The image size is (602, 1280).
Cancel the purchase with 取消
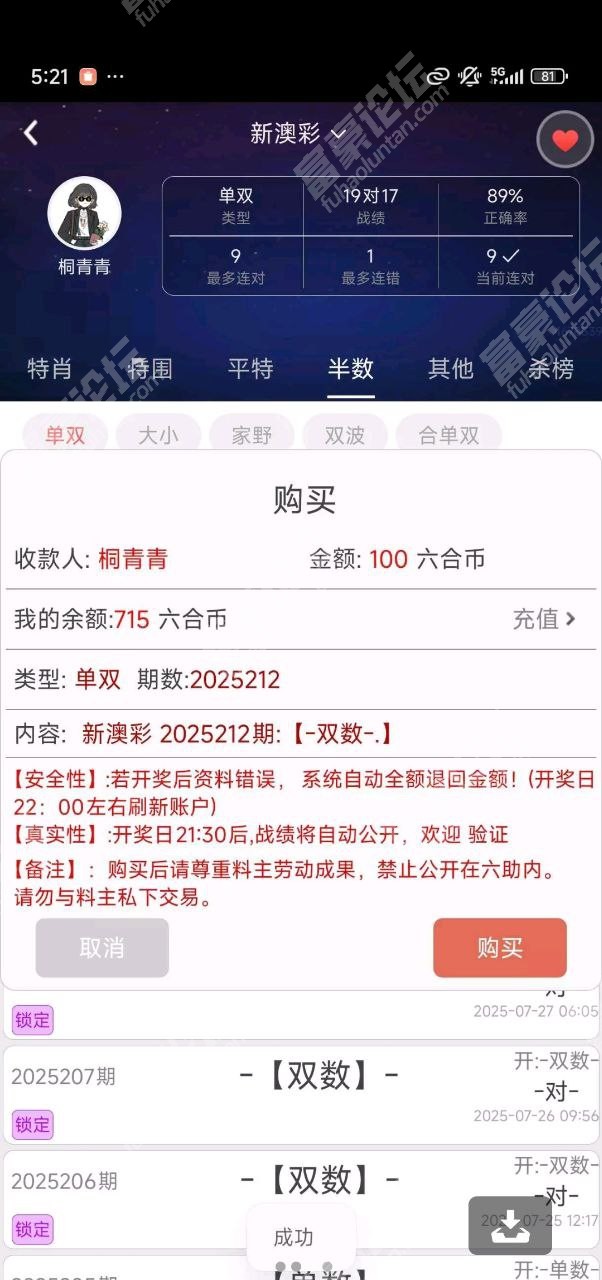pyautogui.click(x=102, y=947)
